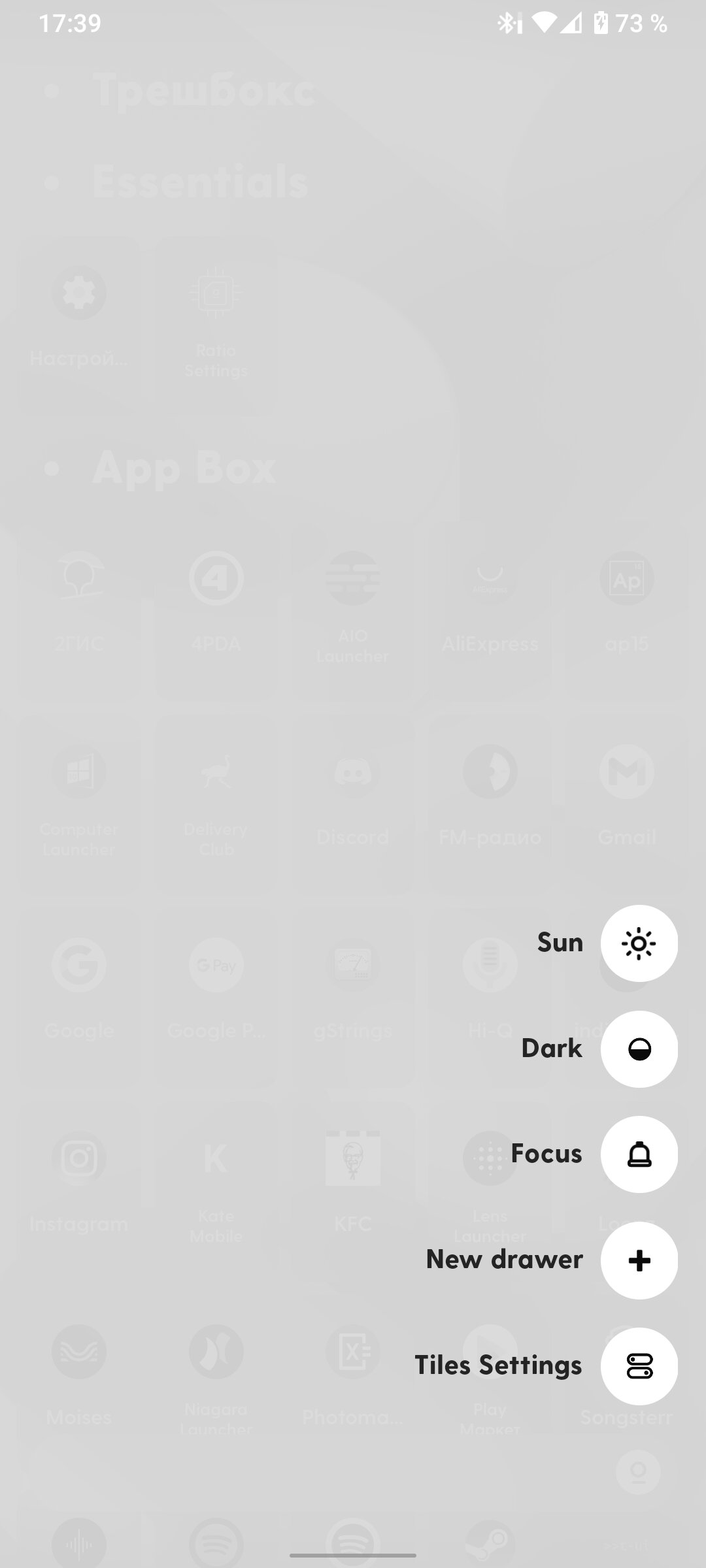The width and height of the screenshot is (706, 1568).
Task: Create a New drawer
Action: (x=639, y=1260)
